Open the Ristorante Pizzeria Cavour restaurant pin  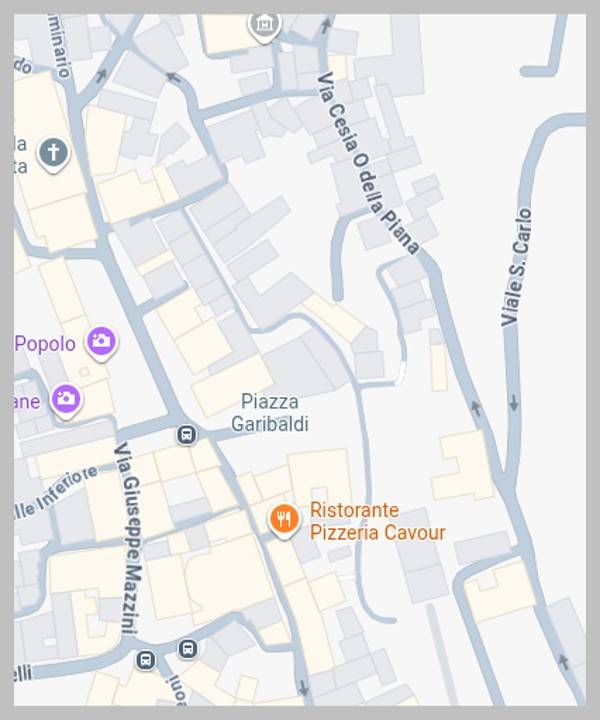284,519
